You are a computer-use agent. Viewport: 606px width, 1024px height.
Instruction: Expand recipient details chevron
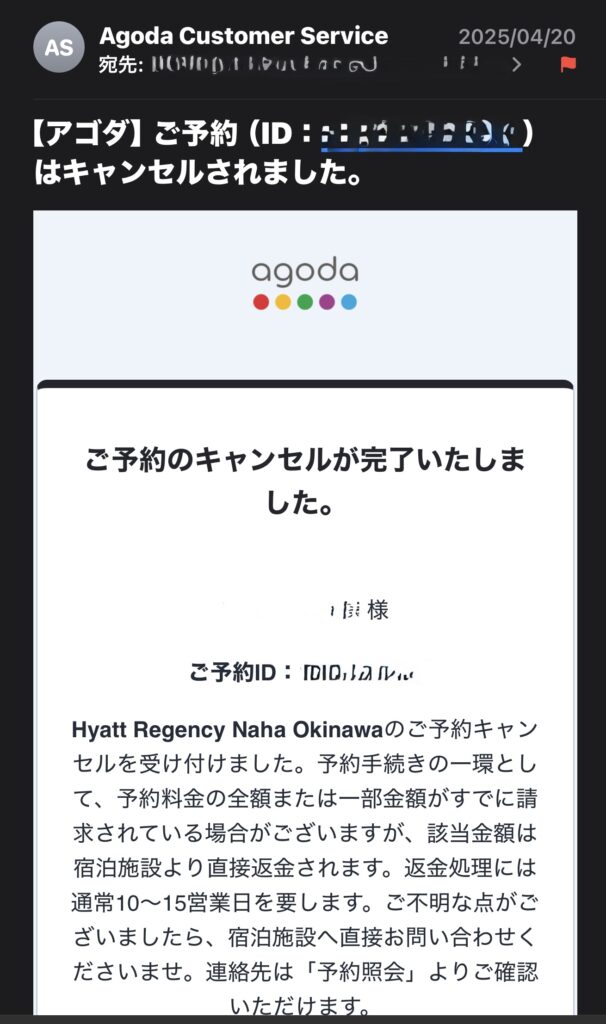pyautogui.click(x=517, y=66)
